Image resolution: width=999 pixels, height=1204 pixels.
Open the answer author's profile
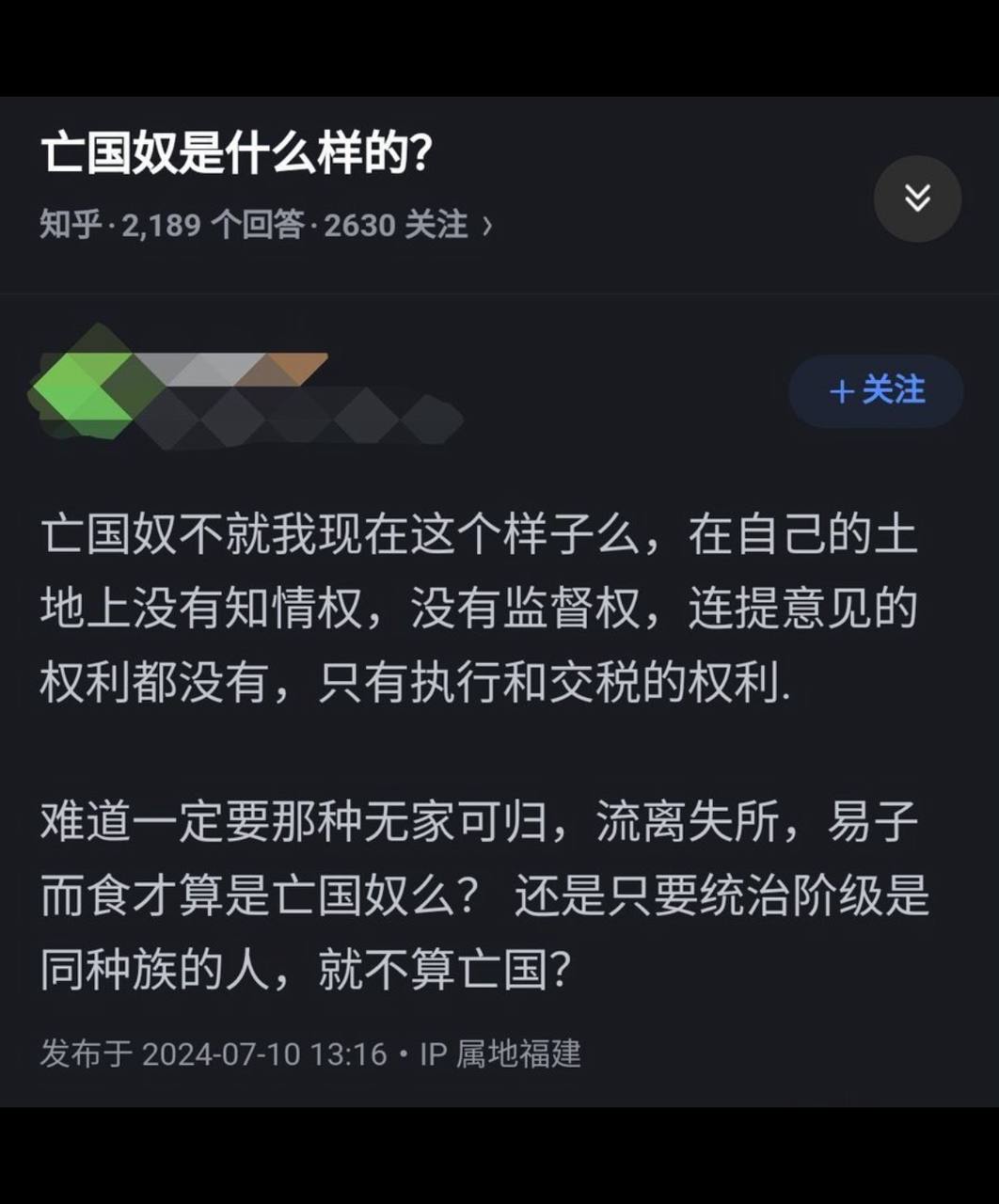[x=83, y=388]
